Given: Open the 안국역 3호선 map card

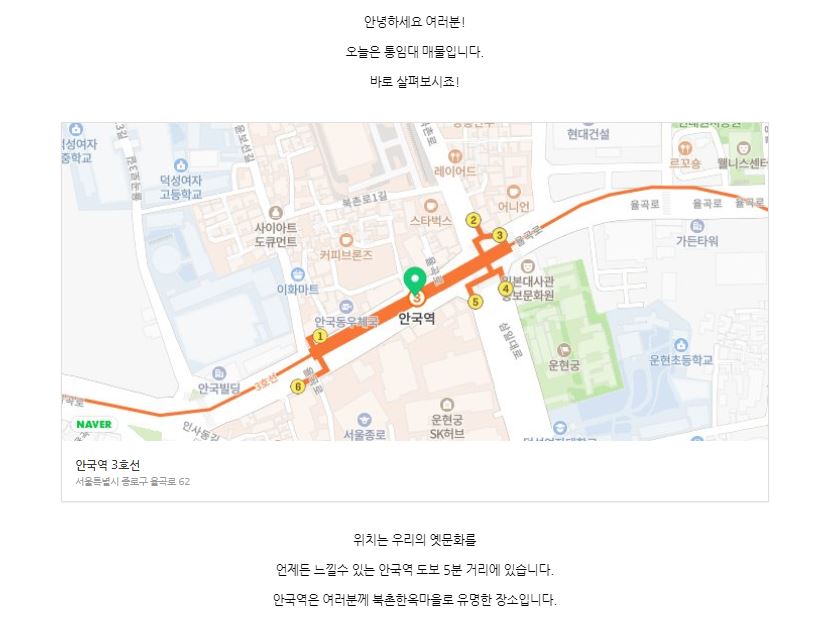Looking at the screenshot, I should [108, 465].
